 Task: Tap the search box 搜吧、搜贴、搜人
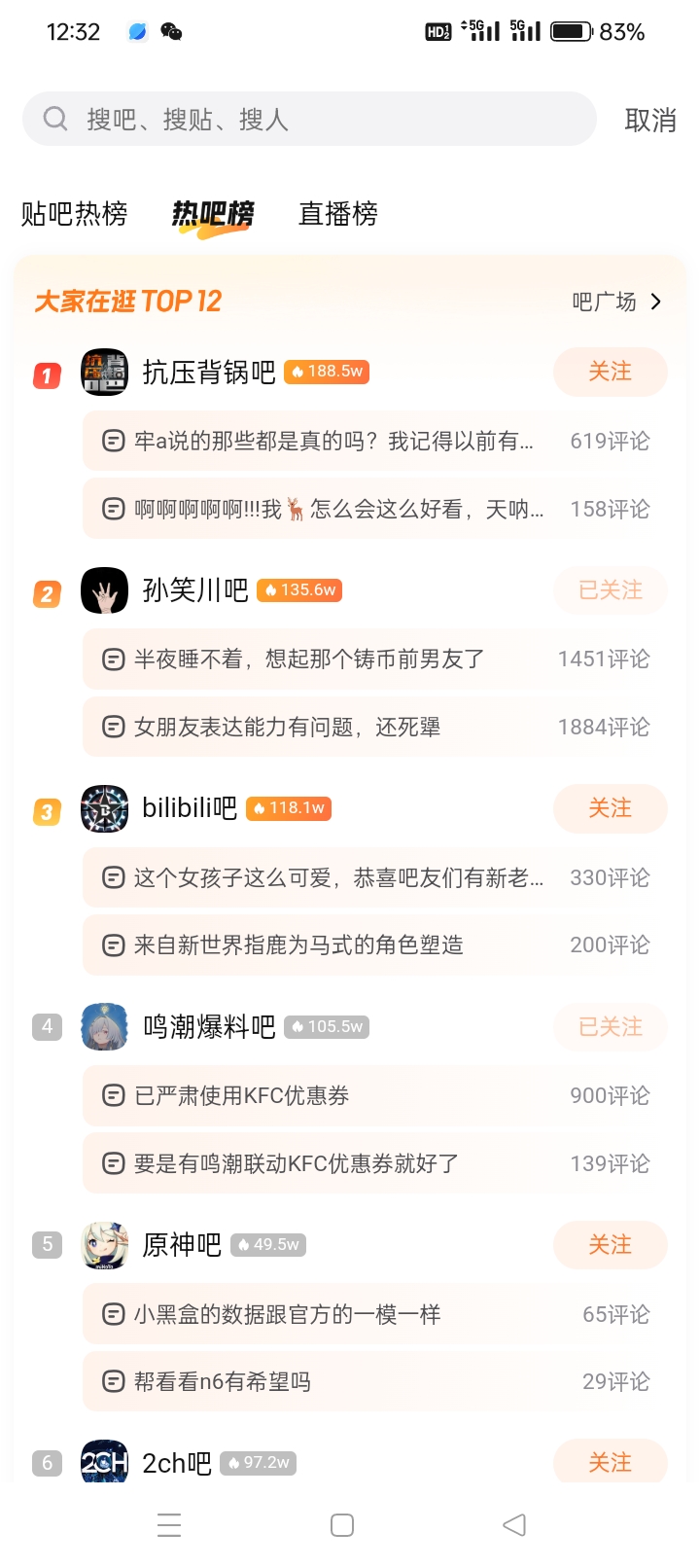(309, 120)
